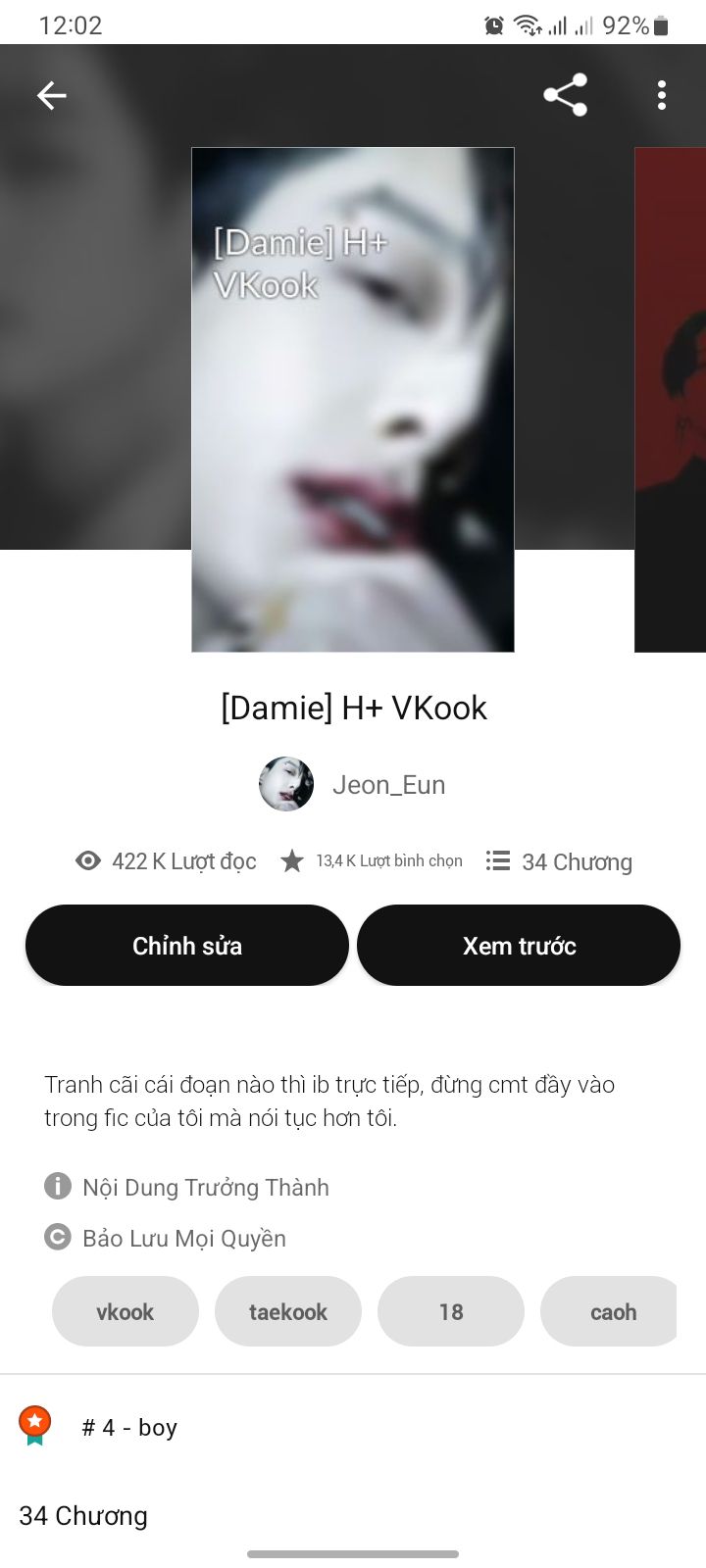Open the # 4 - boy ranking
The width and height of the screenshot is (706, 1568).
(x=129, y=1428)
